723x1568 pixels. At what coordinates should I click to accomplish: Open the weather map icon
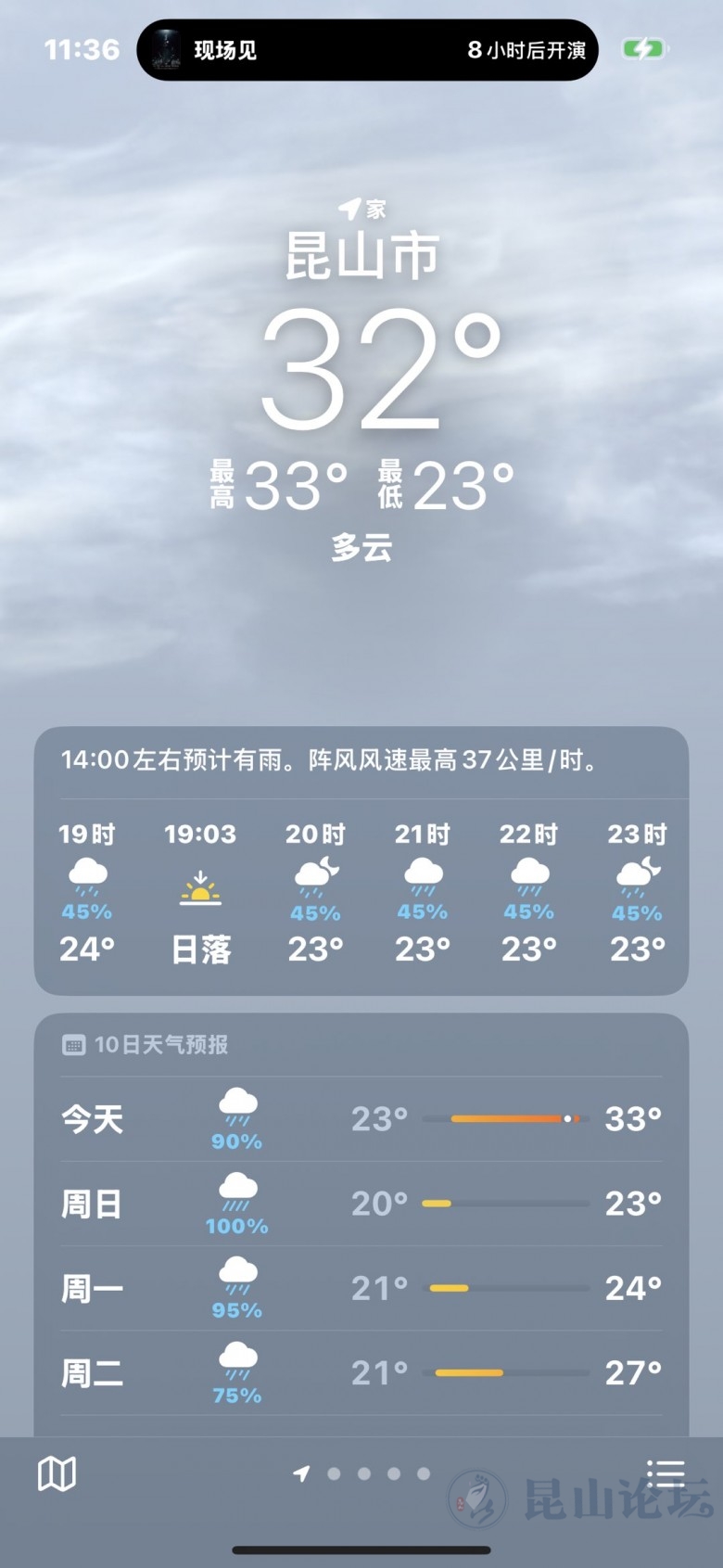tap(57, 1473)
